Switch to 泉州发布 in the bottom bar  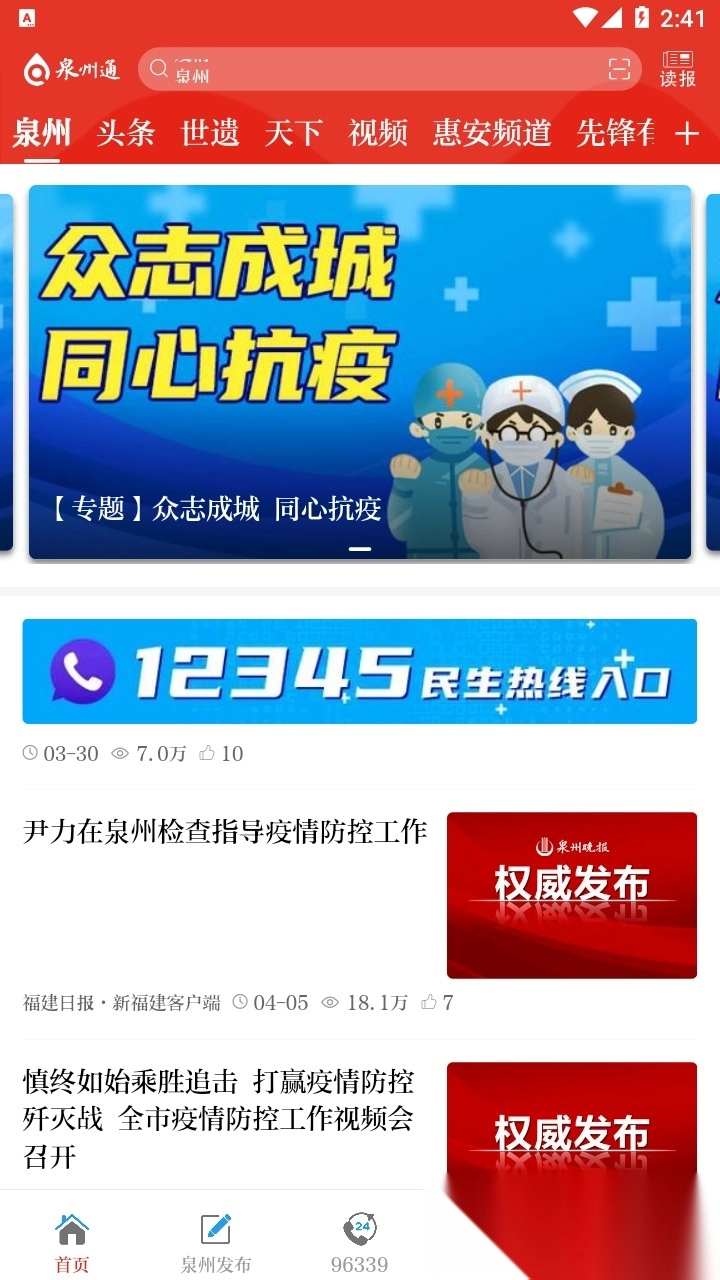coord(216,1242)
